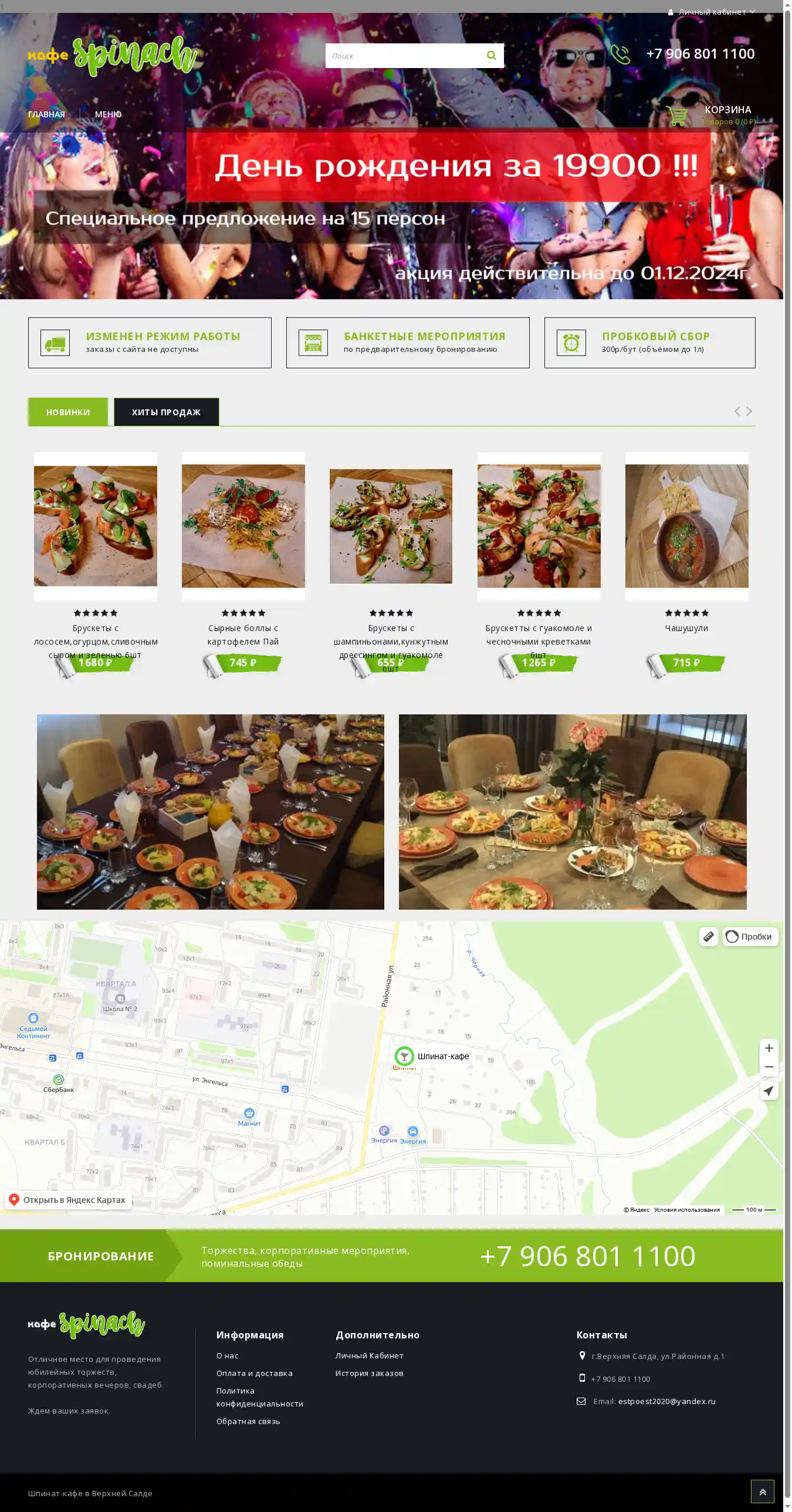
Task: Switch to the ХИТЫ ПРОДАЖ tab
Action: pyautogui.click(x=166, y=412)
